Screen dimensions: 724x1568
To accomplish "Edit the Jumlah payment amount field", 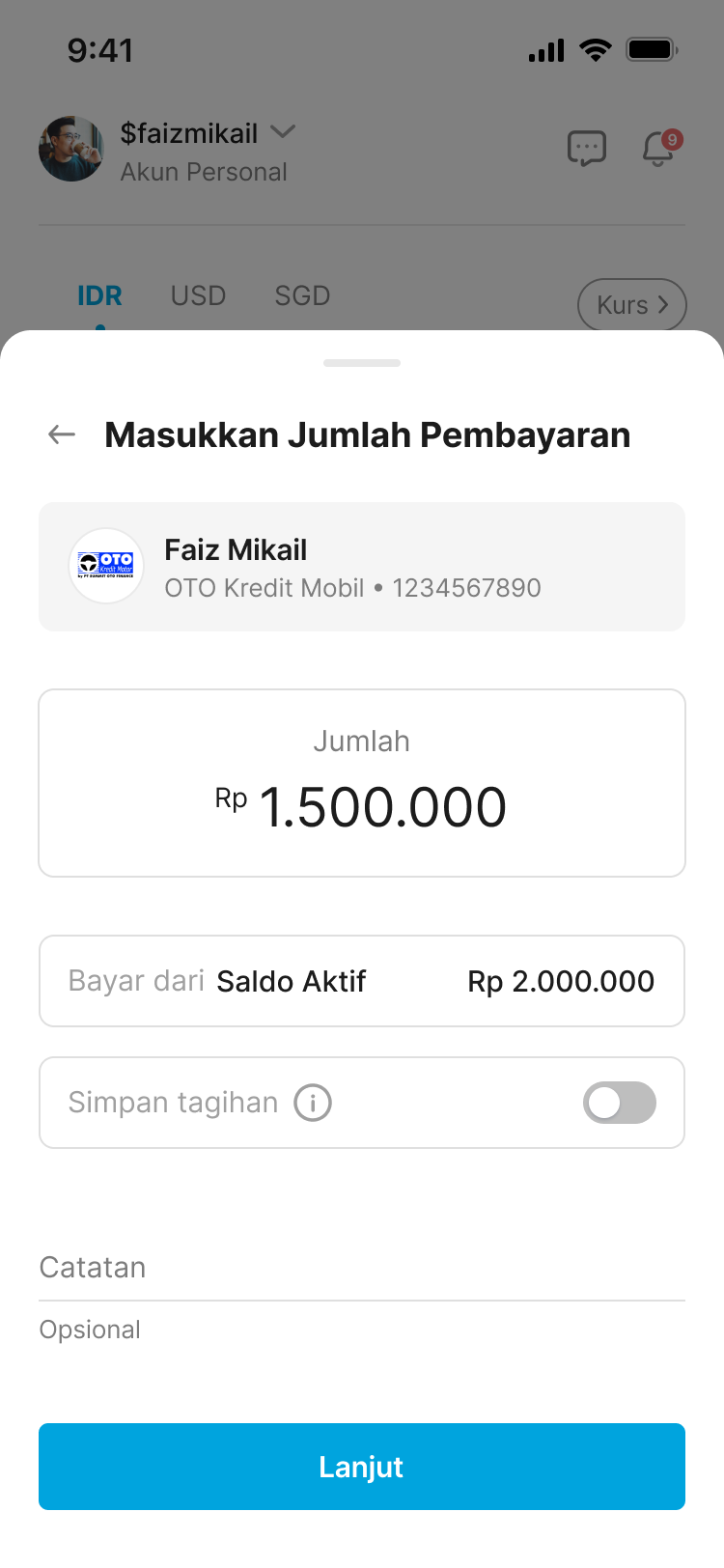I will click(362, 805).
